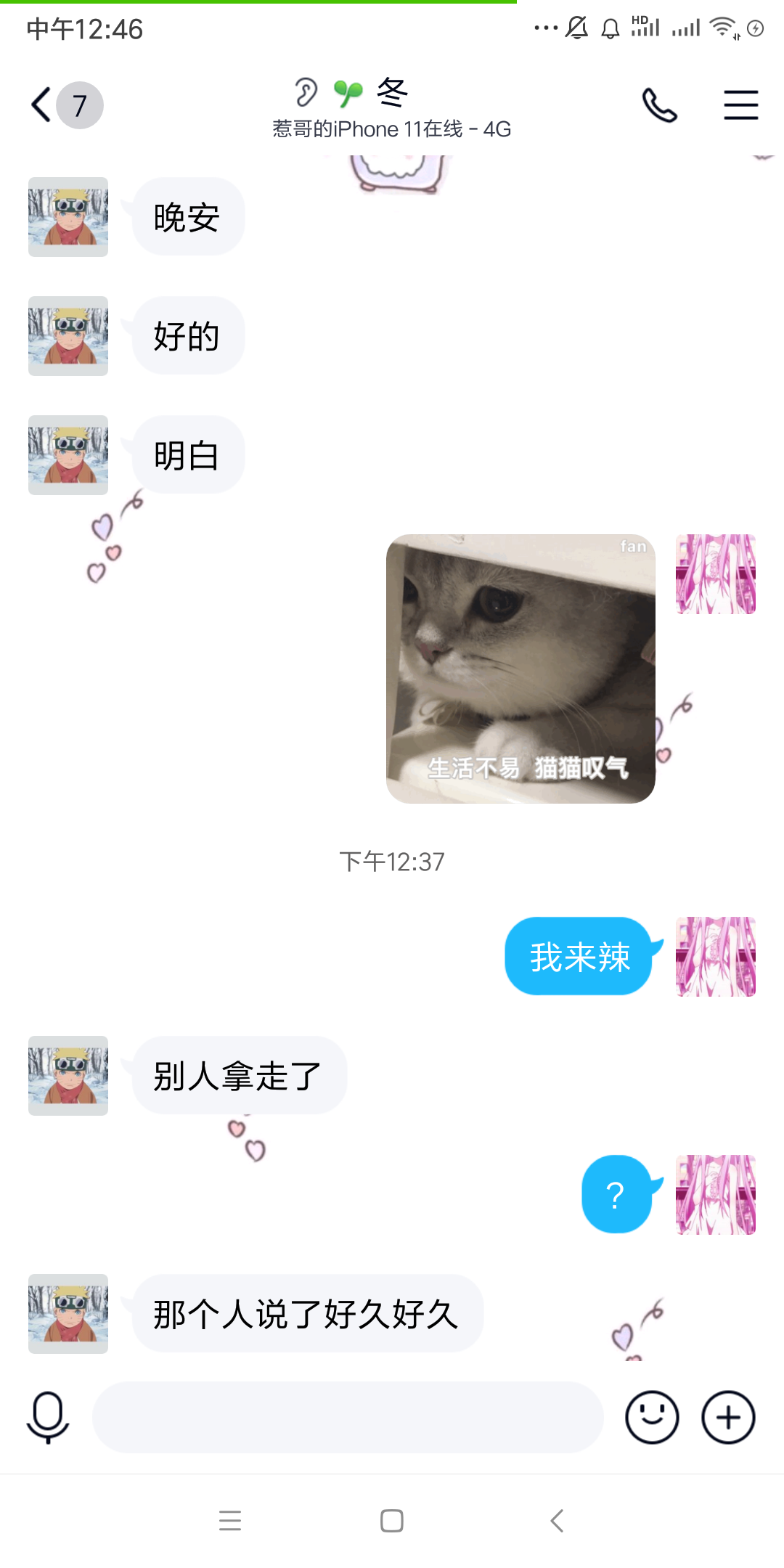Start a voice call with 冬

point(659,105)
